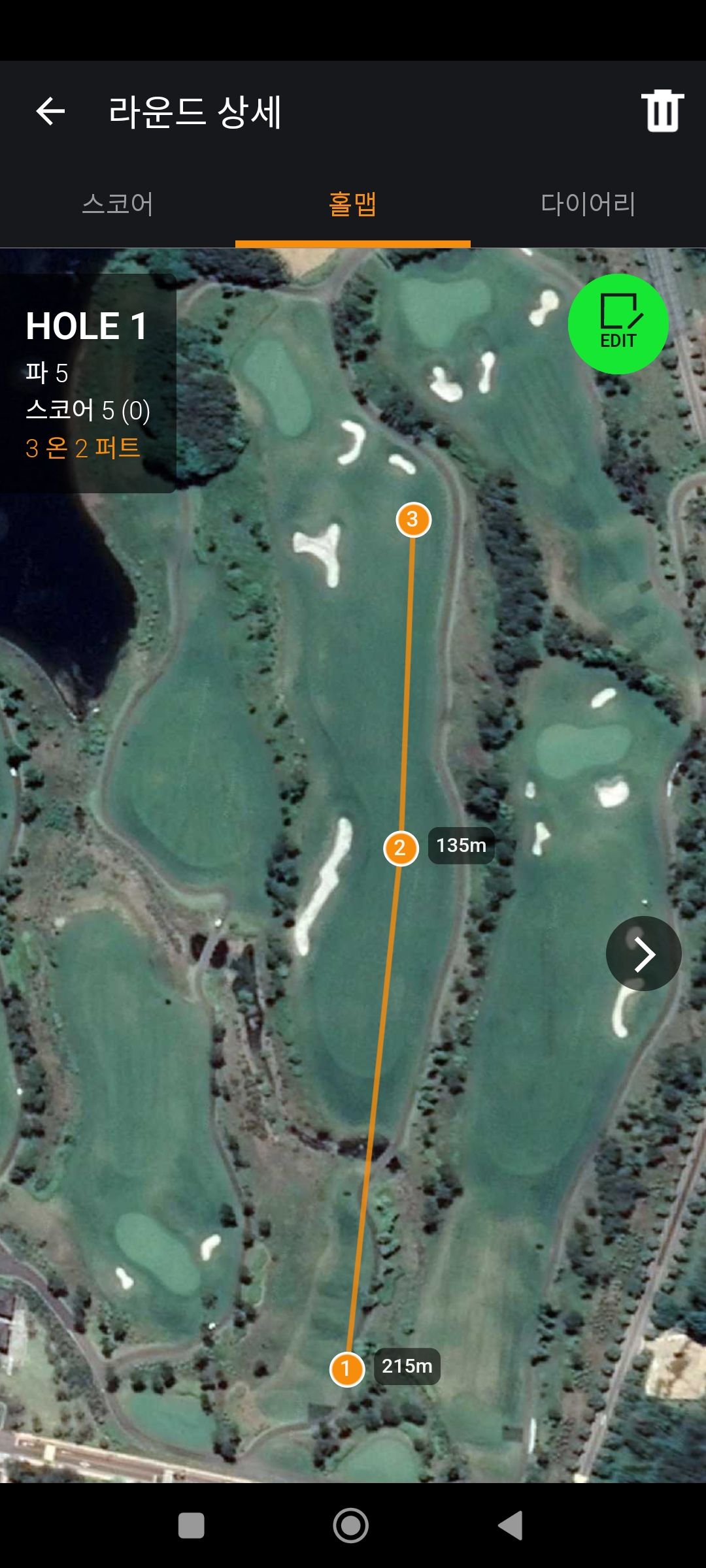The width and height of the screenshot is (706, 1568).
Task: Select shot marker 2 on map
Action: tap(400, 848)
